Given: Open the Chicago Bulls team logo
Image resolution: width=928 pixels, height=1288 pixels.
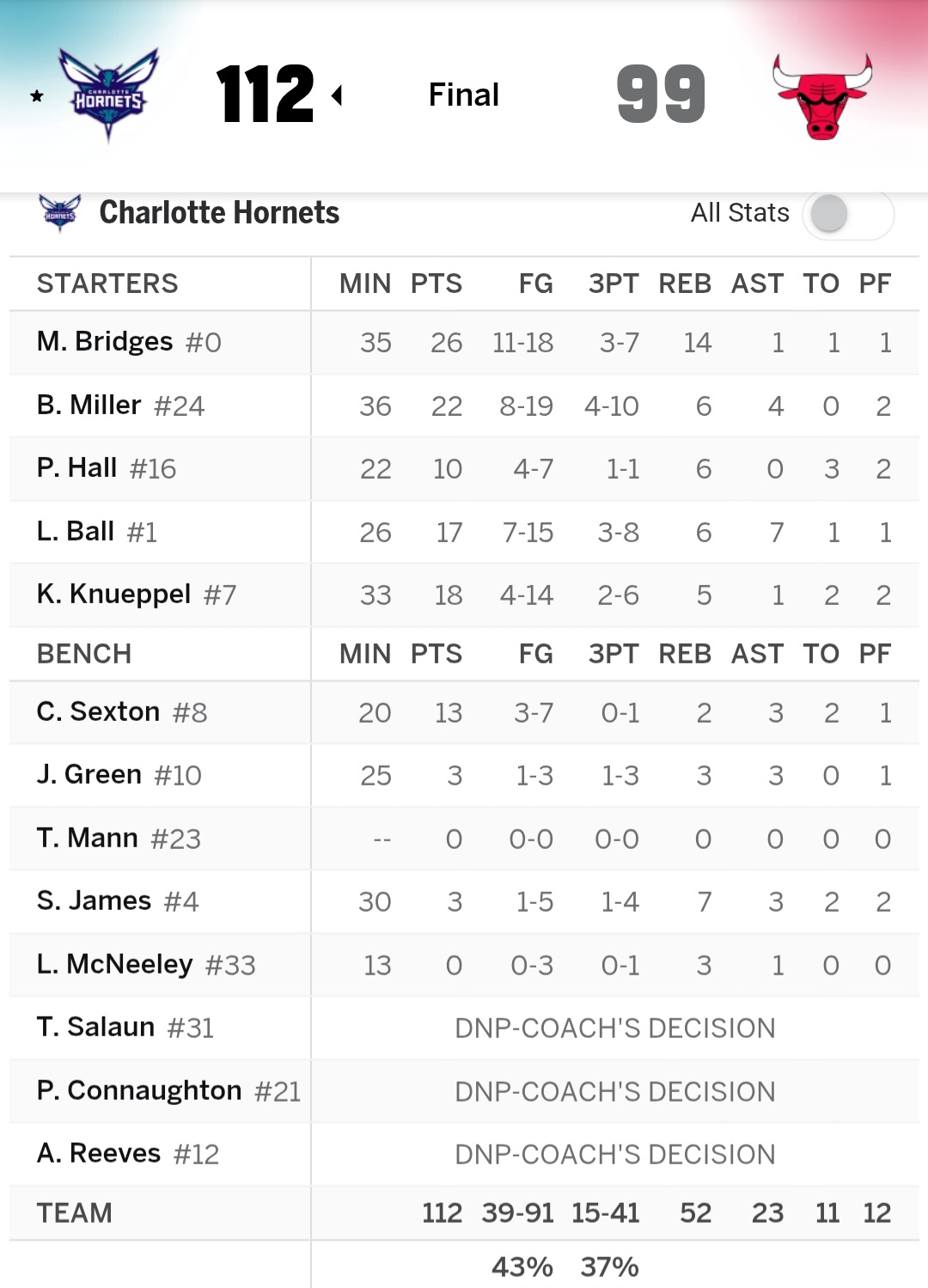Looking at the screenshot, I should [822, 96].
